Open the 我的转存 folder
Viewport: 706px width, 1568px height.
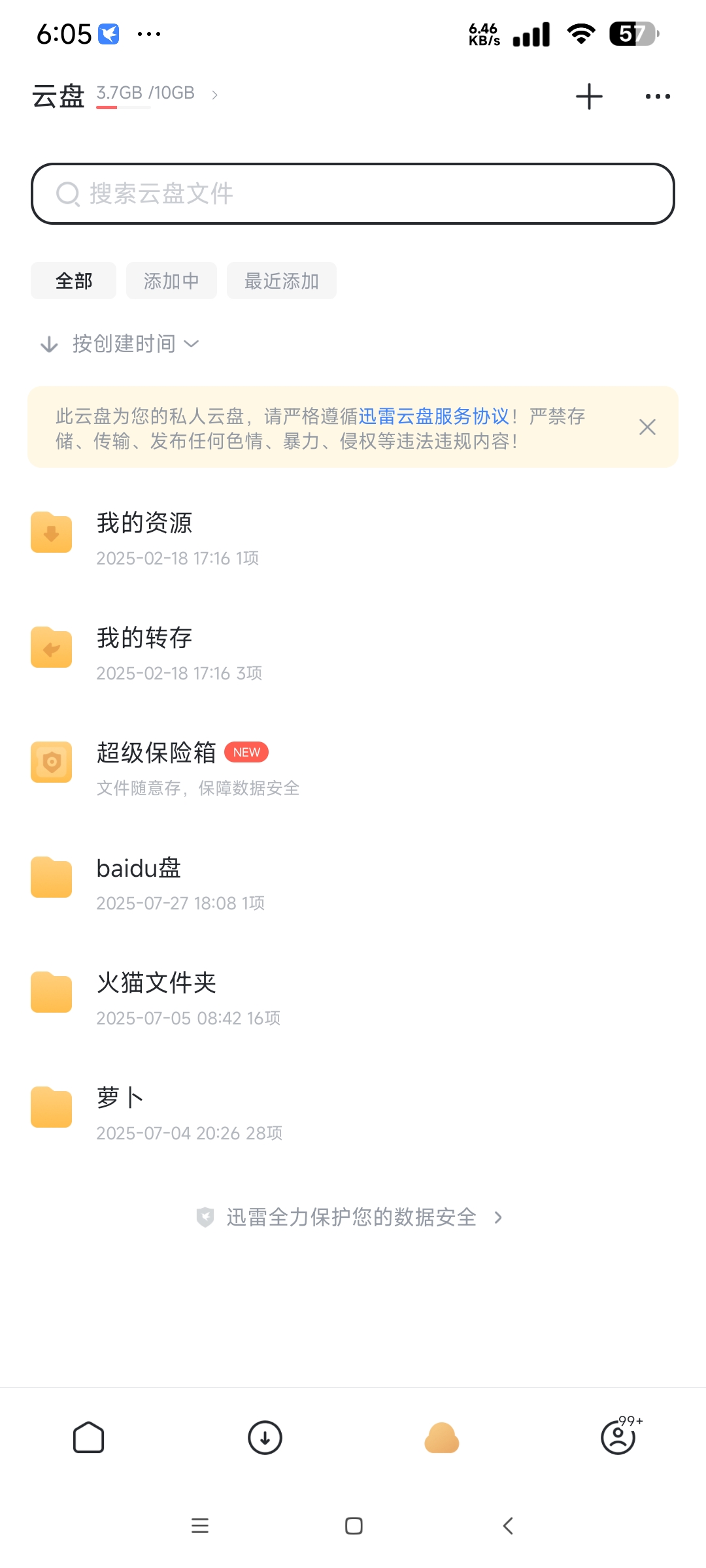[x=144, y=649]
